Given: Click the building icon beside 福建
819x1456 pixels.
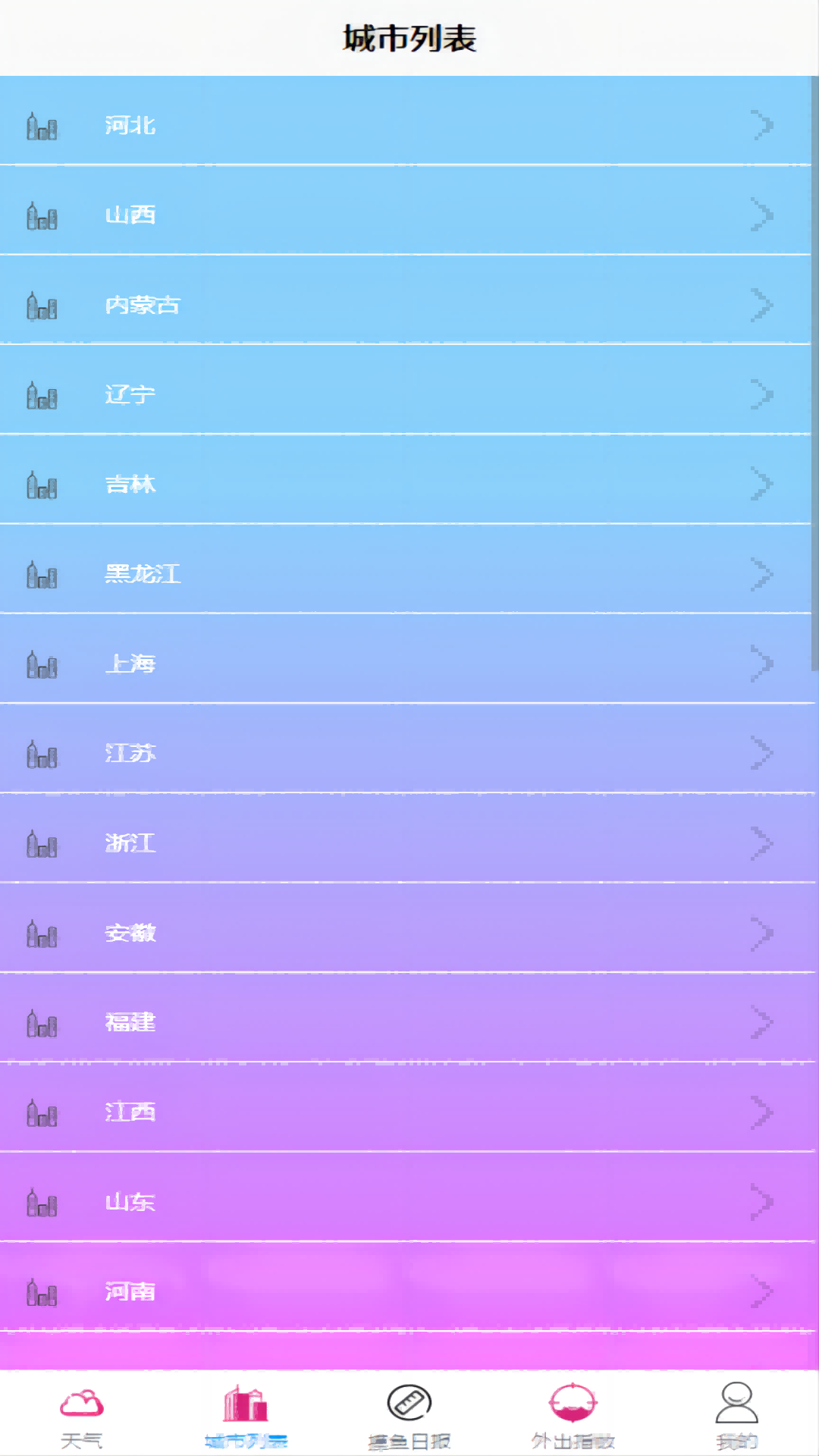Looking at the screenshot, I should tap(42, 1024).
